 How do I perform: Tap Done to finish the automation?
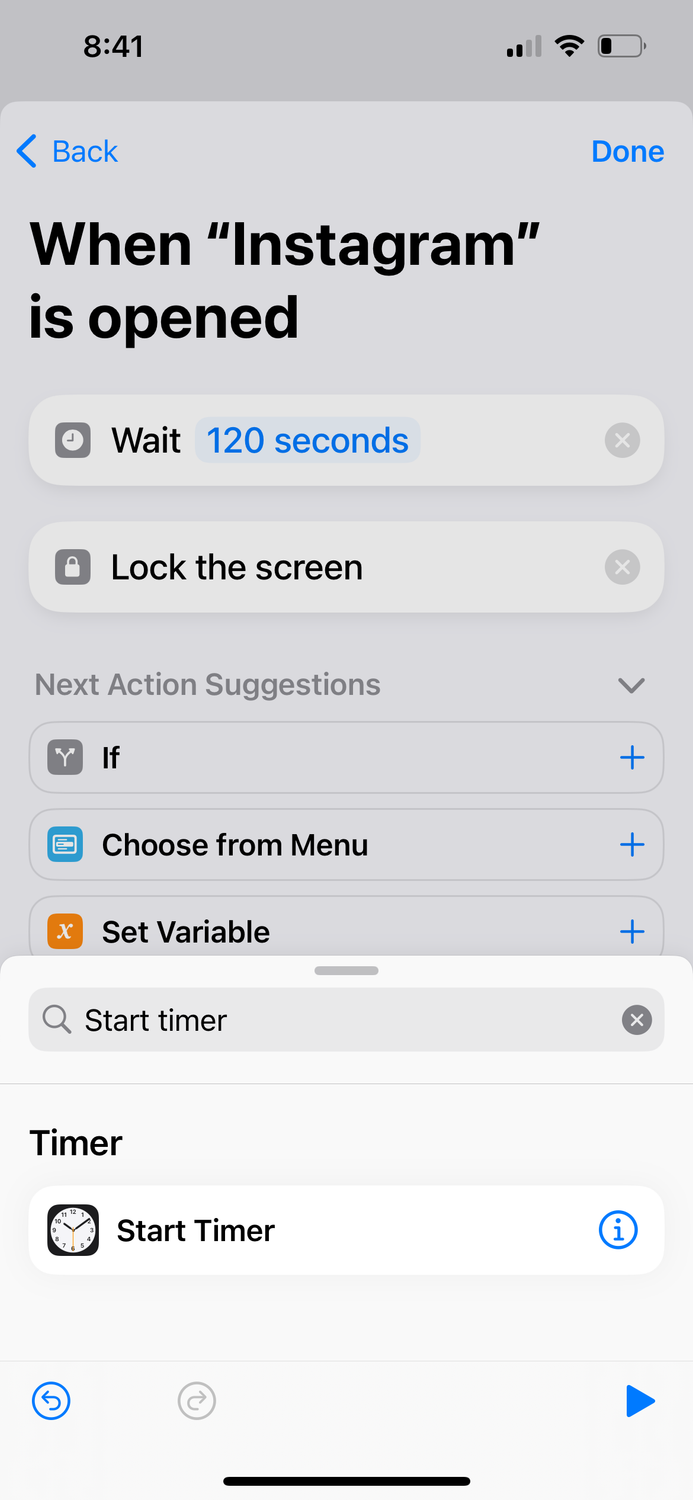[627, 151]
